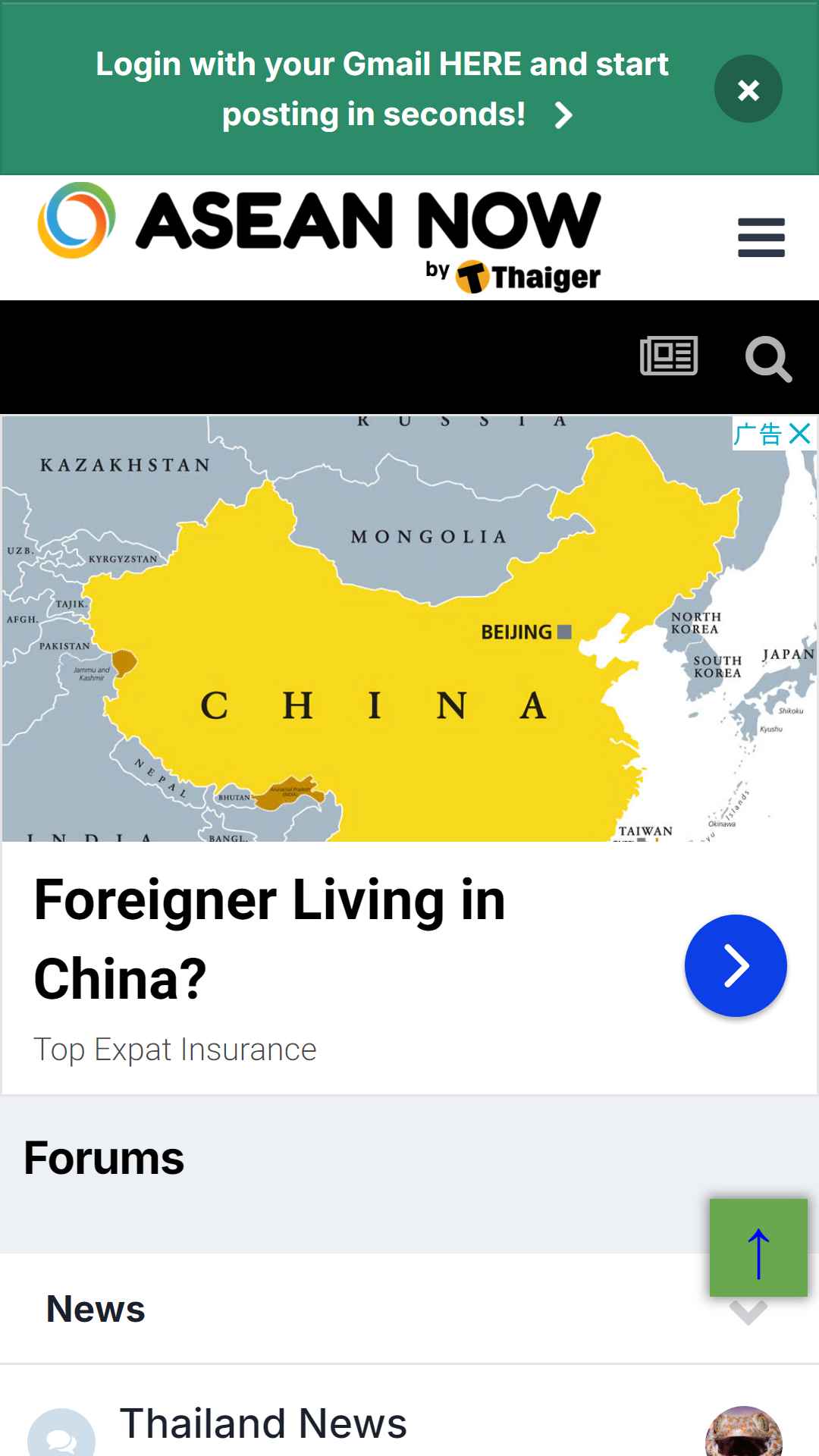Open the hamburger navigation menu

click(x=761, y=237)
